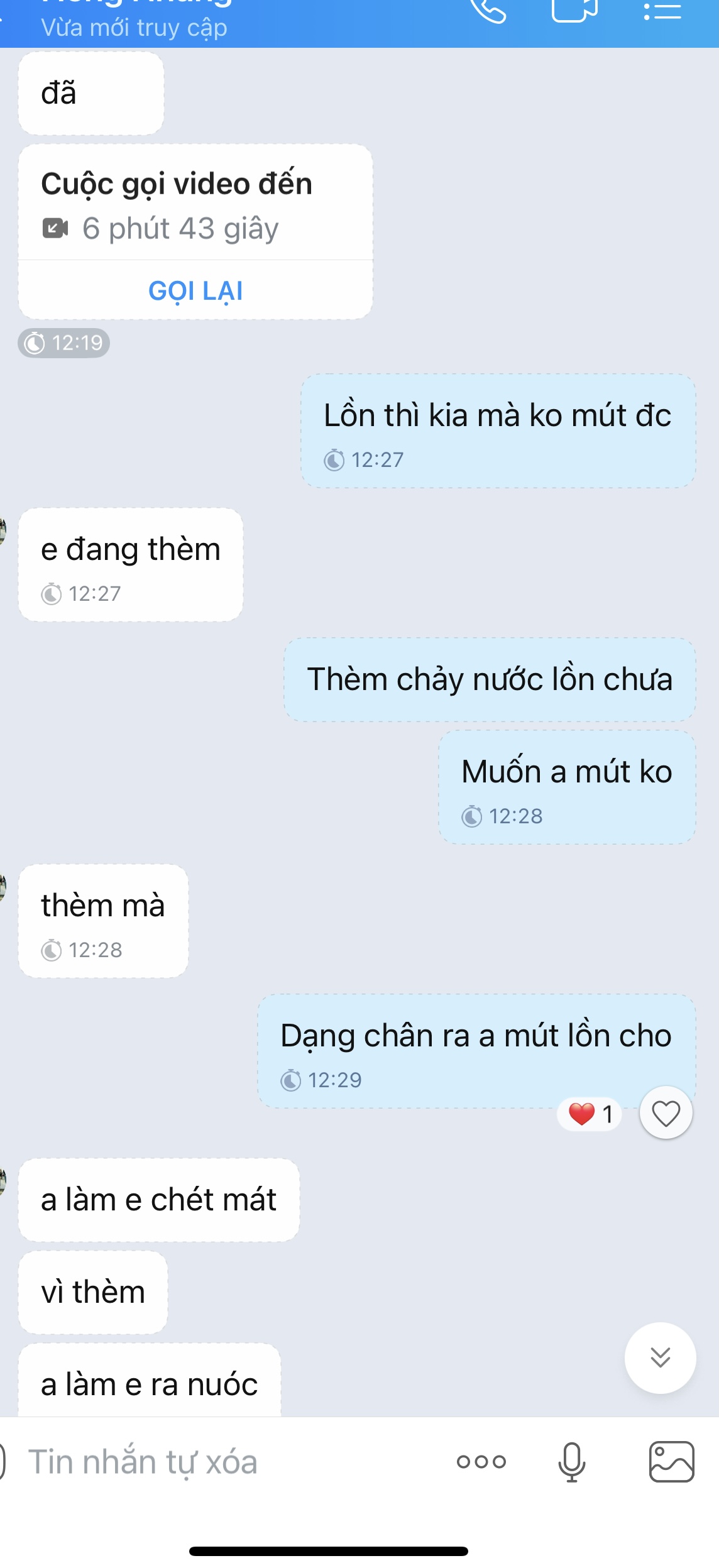The image size is (719, 1568).
Task: Open the image gallery picker
Action: pos(671,1461)
